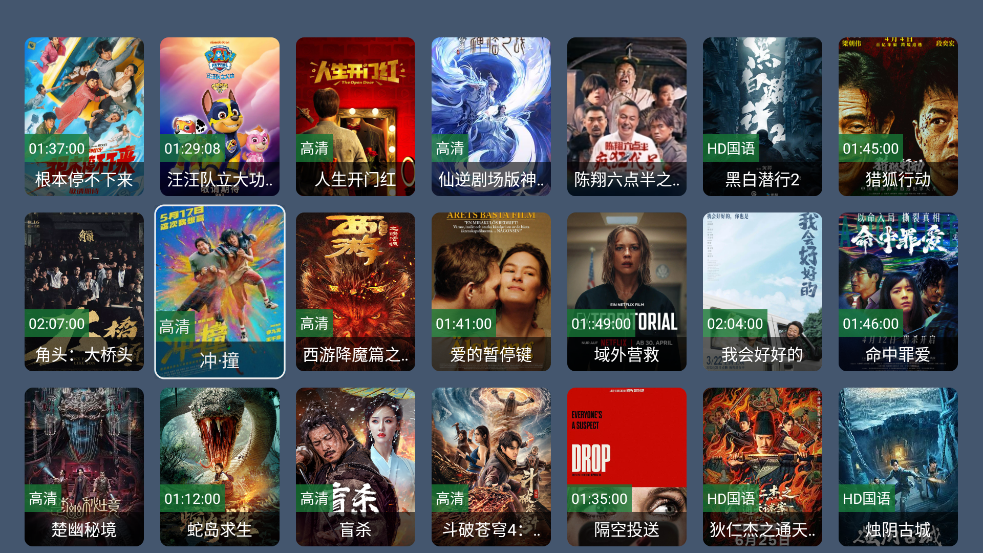Select 域外营救 movie card

point(627,291)
